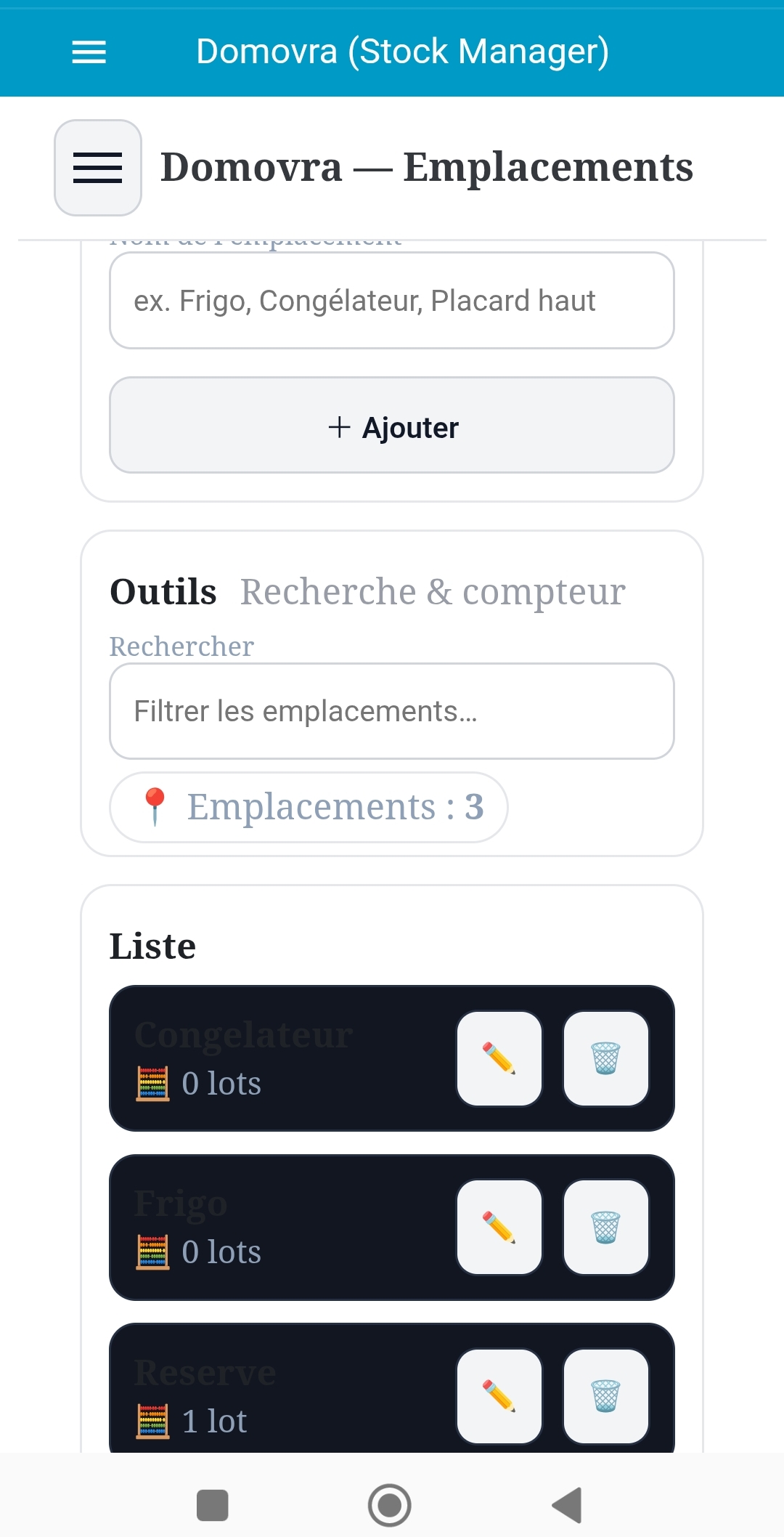Image resolution: width=784 pixels, height=1537 pixels.
Task: Open the app bar hamburger menu
Action: (89, 52)
